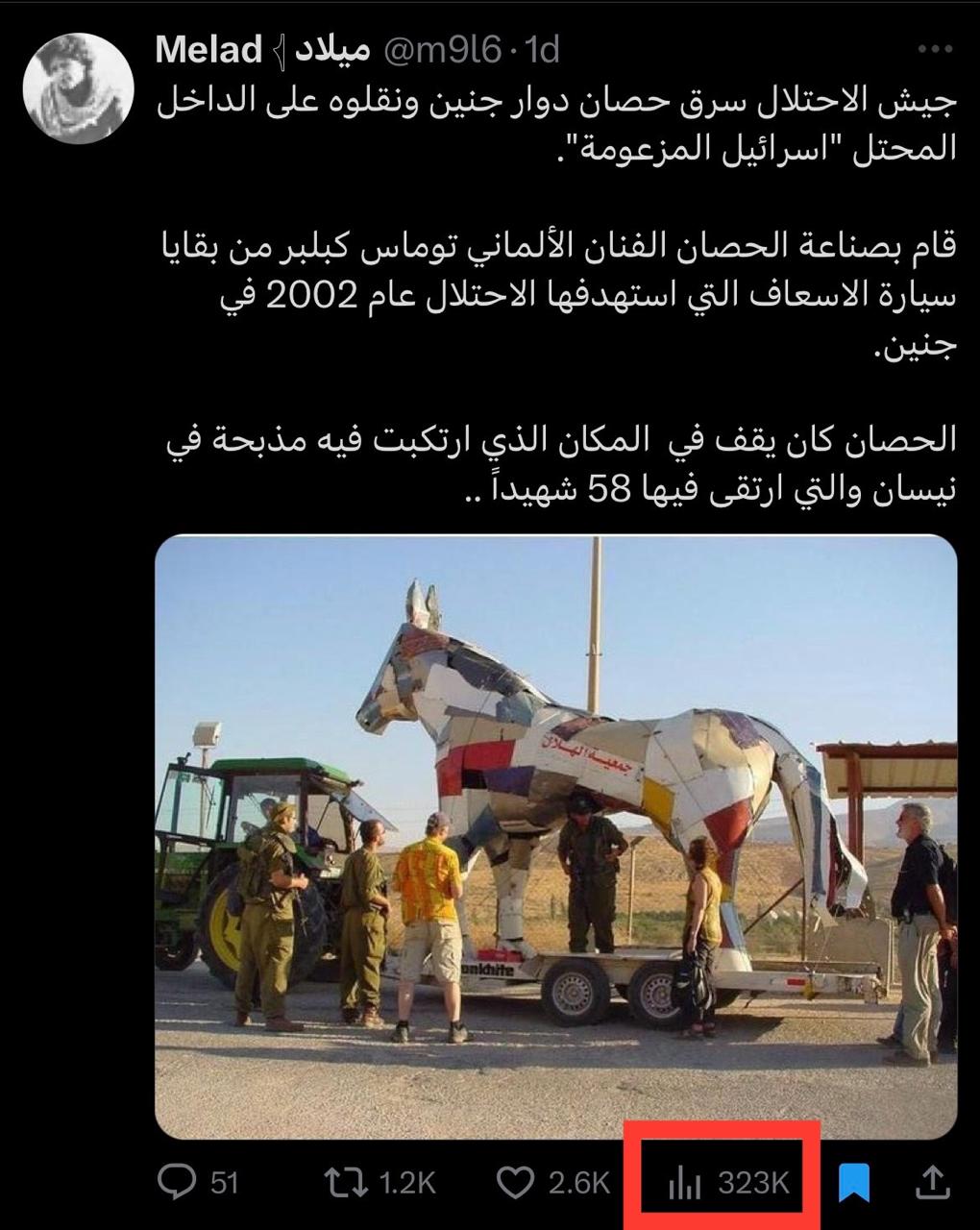Image resolution: width=980 pixels, height=1230 pixels.
Task: Reply to Melad's tweet
Action: coord(178,1182)
